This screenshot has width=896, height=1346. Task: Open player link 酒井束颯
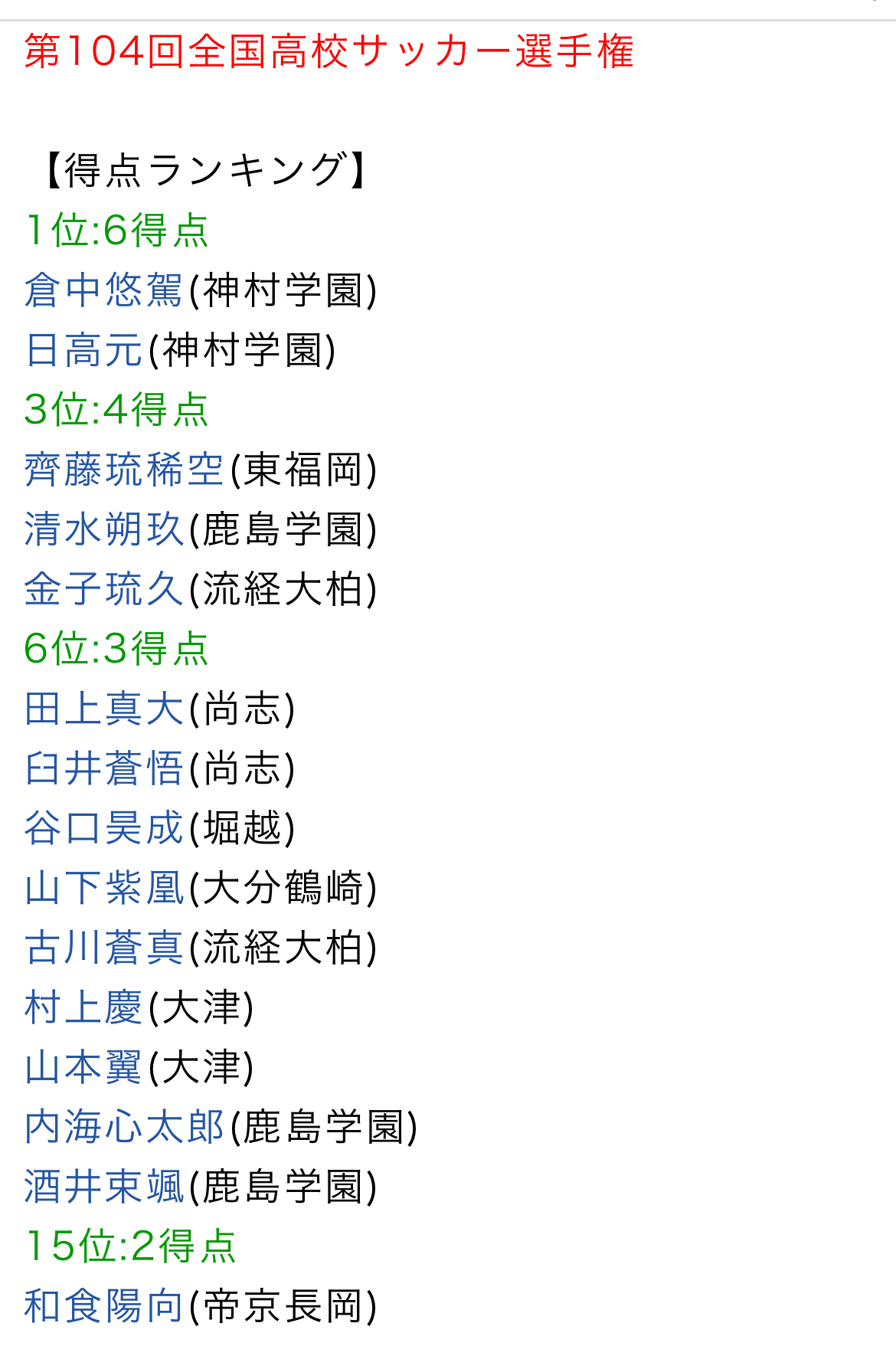103,1187
